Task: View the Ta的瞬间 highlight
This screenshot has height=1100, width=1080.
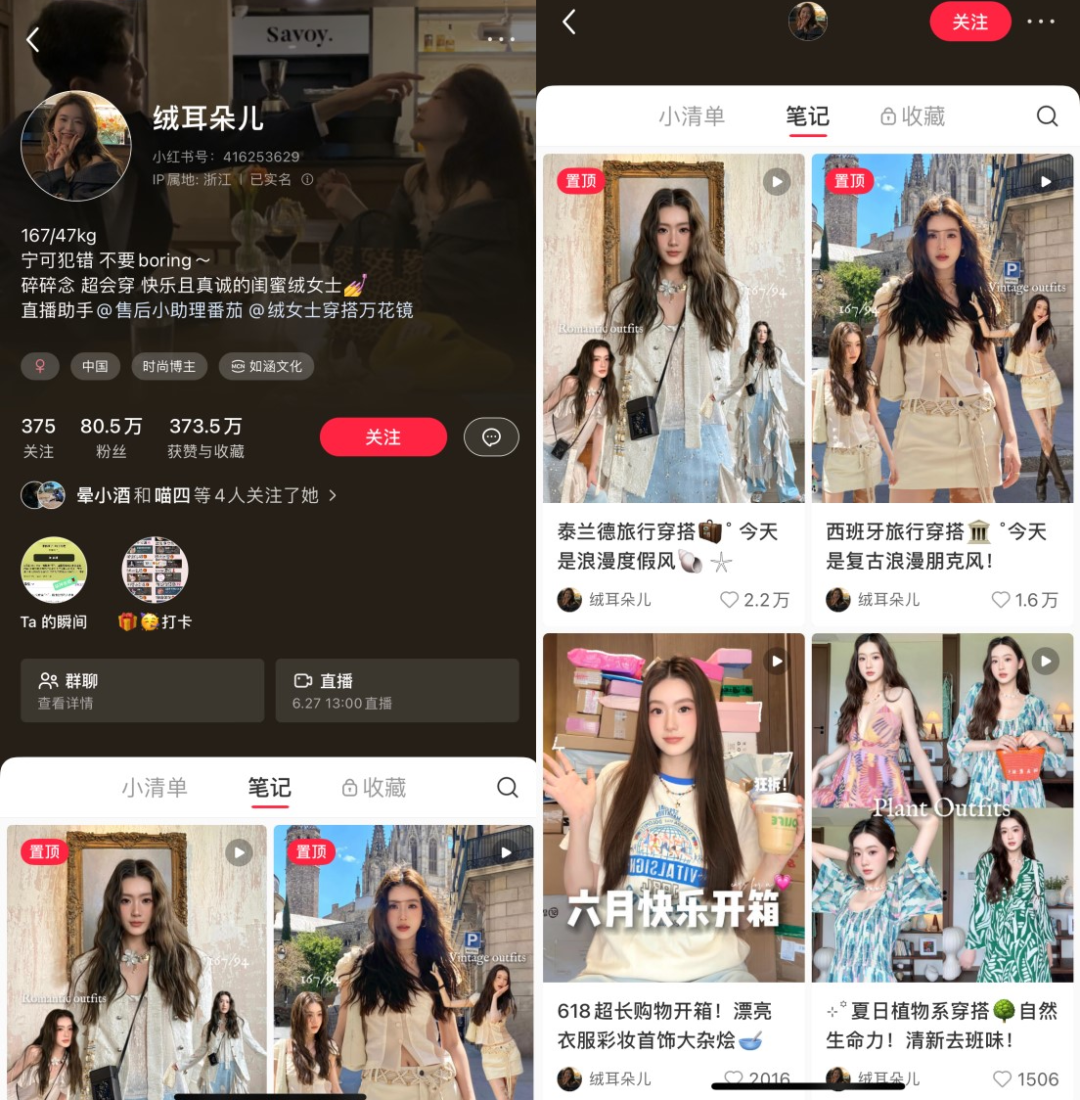Action: [54, 570]
